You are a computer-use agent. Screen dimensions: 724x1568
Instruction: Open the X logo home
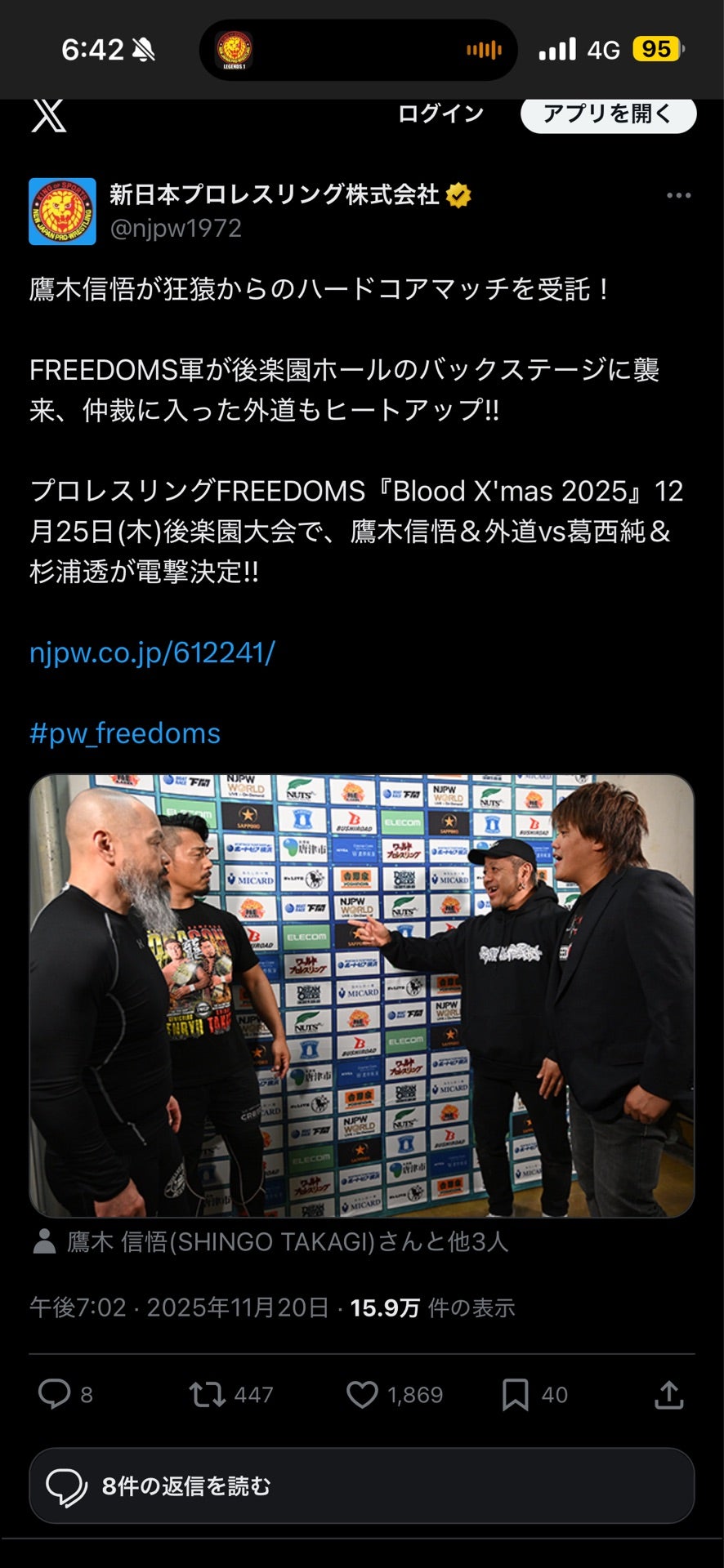[x=49, y=115]
